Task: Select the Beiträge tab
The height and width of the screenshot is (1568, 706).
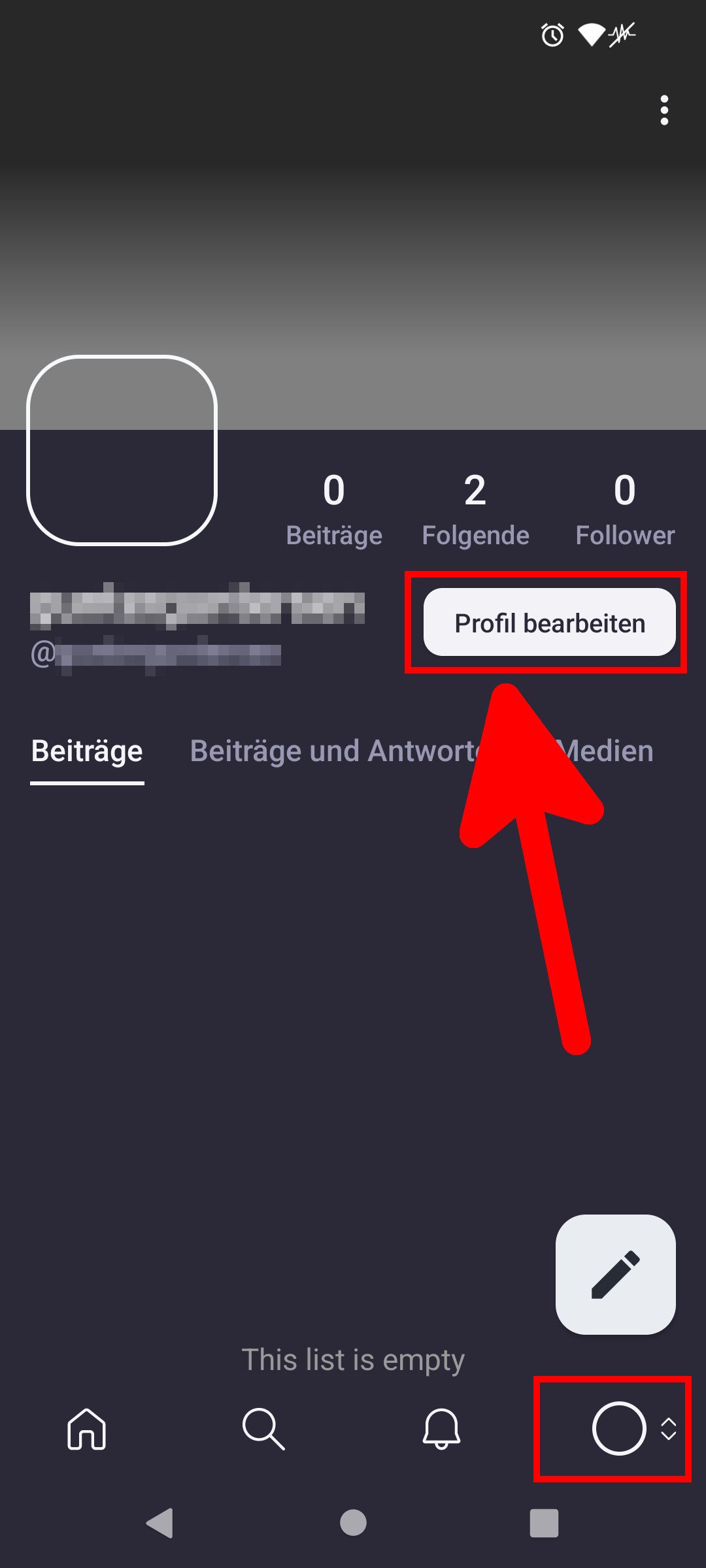Action: [87, 751]
